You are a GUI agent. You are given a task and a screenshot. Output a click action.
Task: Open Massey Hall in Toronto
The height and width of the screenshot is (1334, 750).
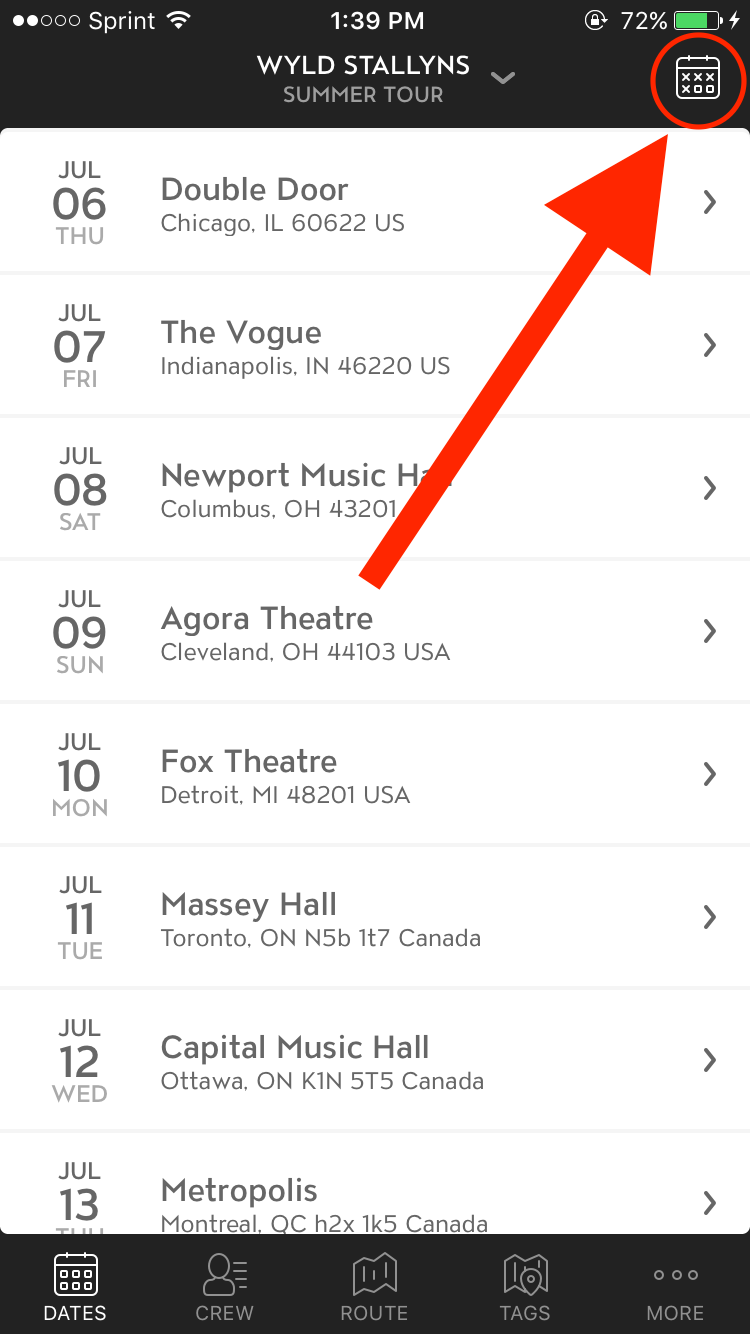[375, 917]
